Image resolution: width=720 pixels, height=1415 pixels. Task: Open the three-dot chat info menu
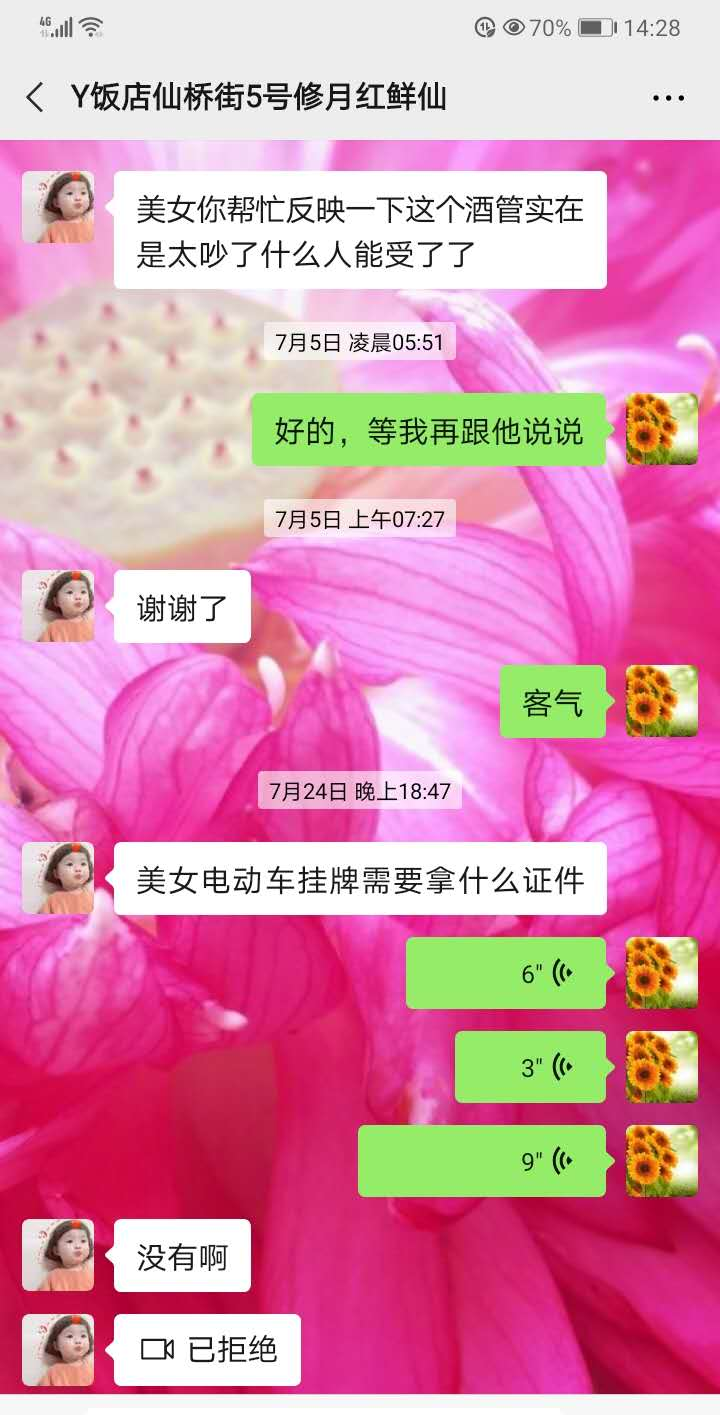(667, 97)
